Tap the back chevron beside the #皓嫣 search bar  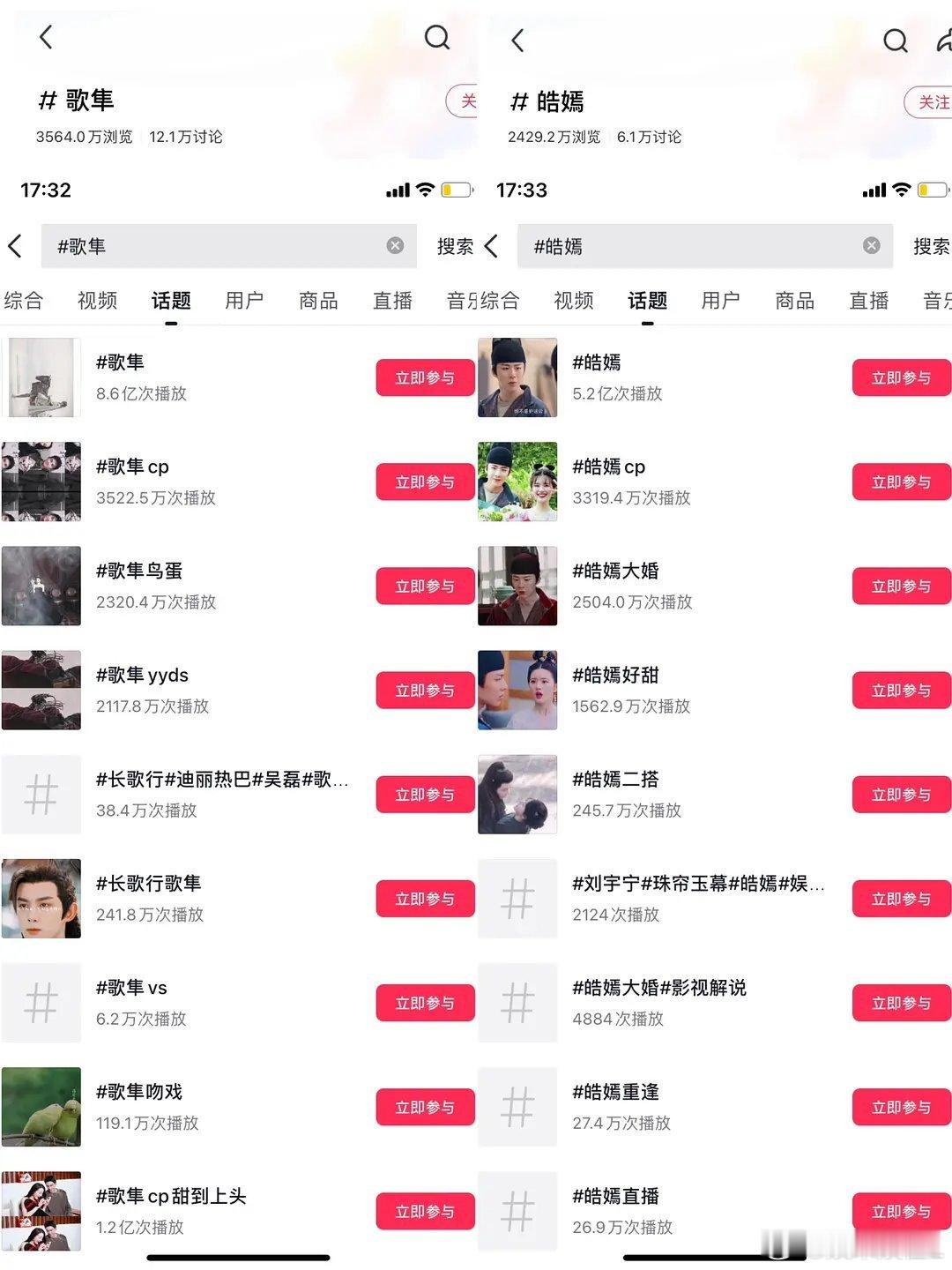coord(491,247)
